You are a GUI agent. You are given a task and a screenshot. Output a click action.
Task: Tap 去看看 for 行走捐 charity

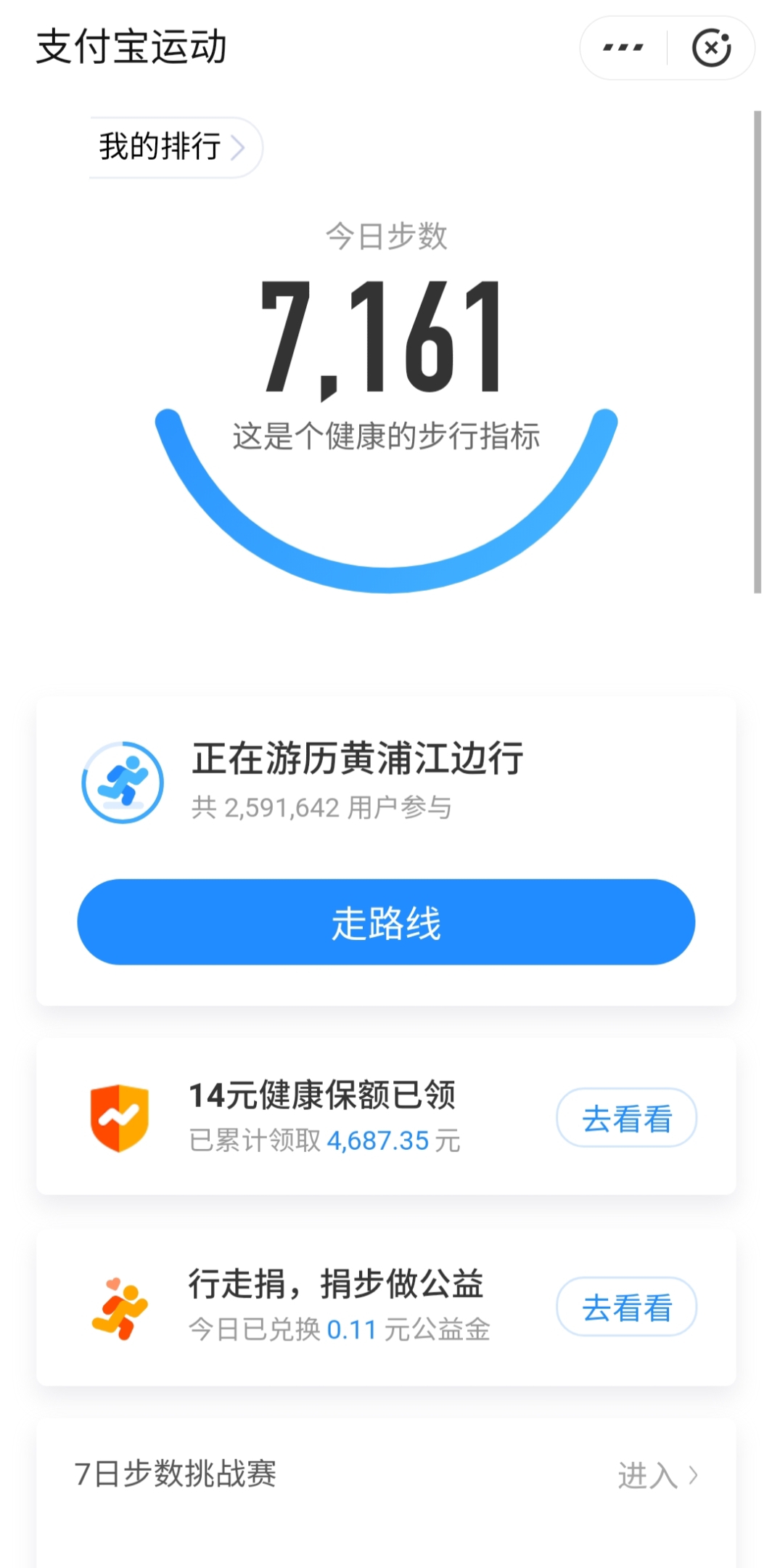pos(627,1307)
